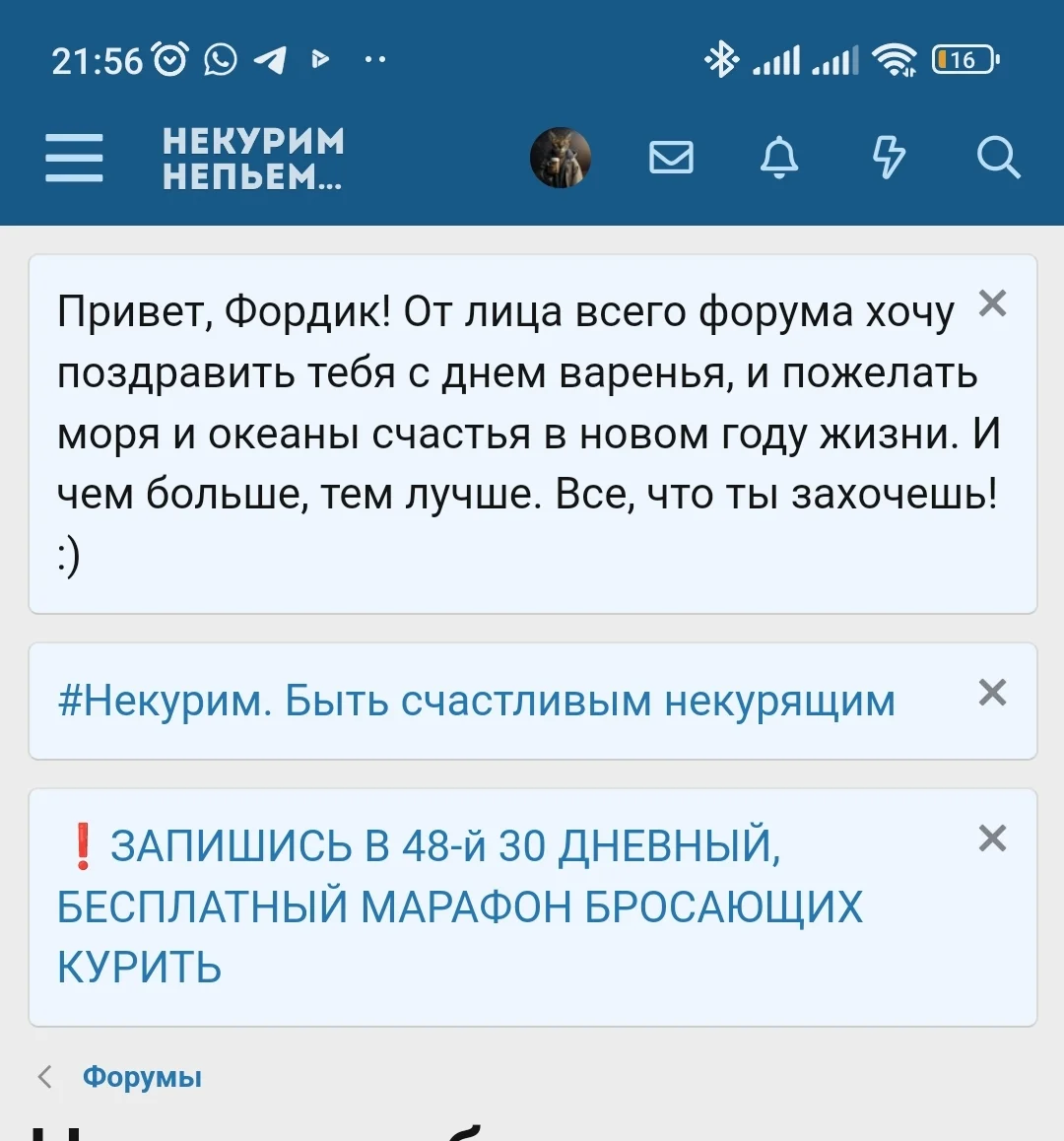The width and height of the screenshot is (1064, 1141).
Task: Open What's New via the lightning icon
Action: point(889,158)
